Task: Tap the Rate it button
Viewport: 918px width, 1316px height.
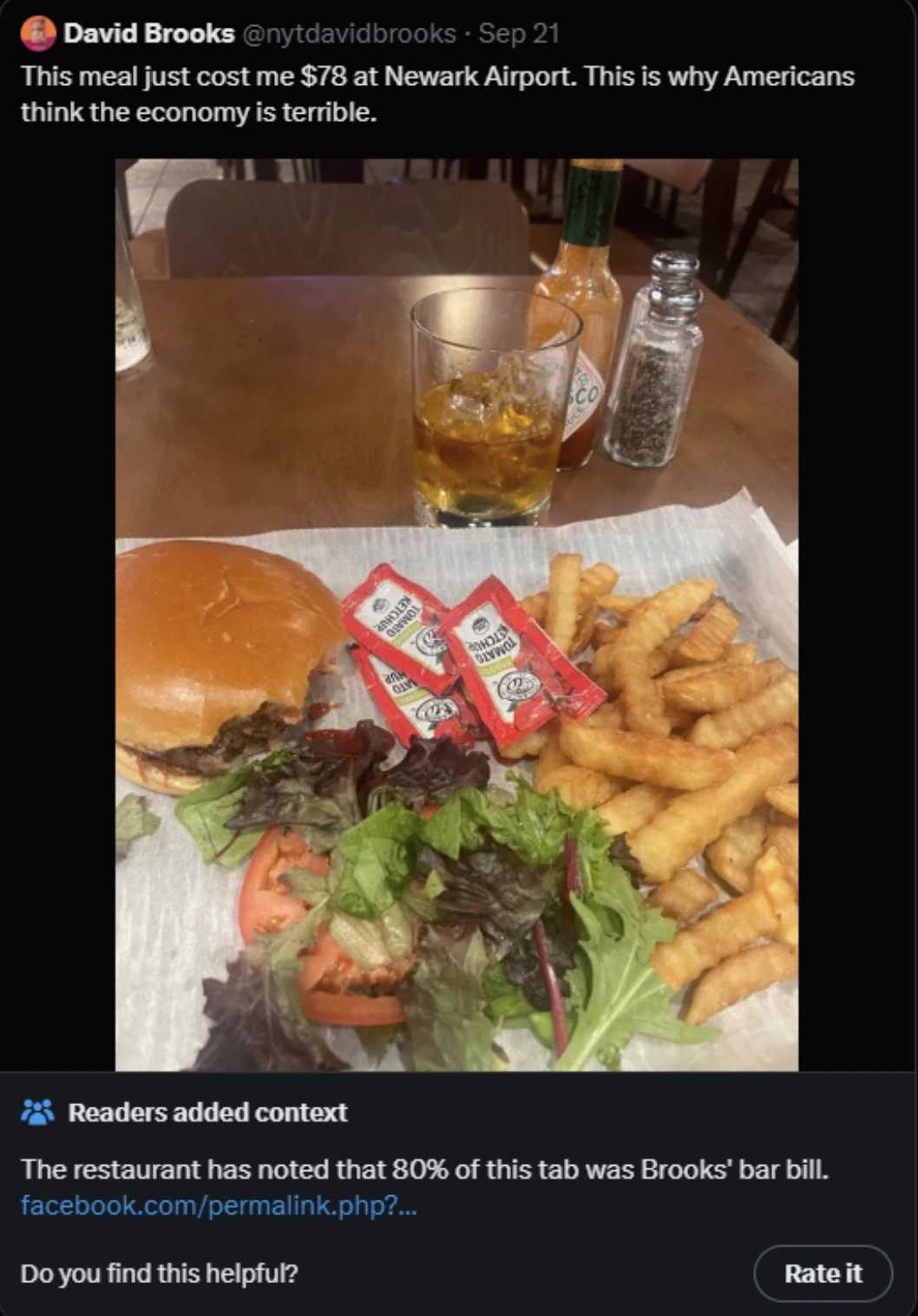Action: (x=822, y=1273)
